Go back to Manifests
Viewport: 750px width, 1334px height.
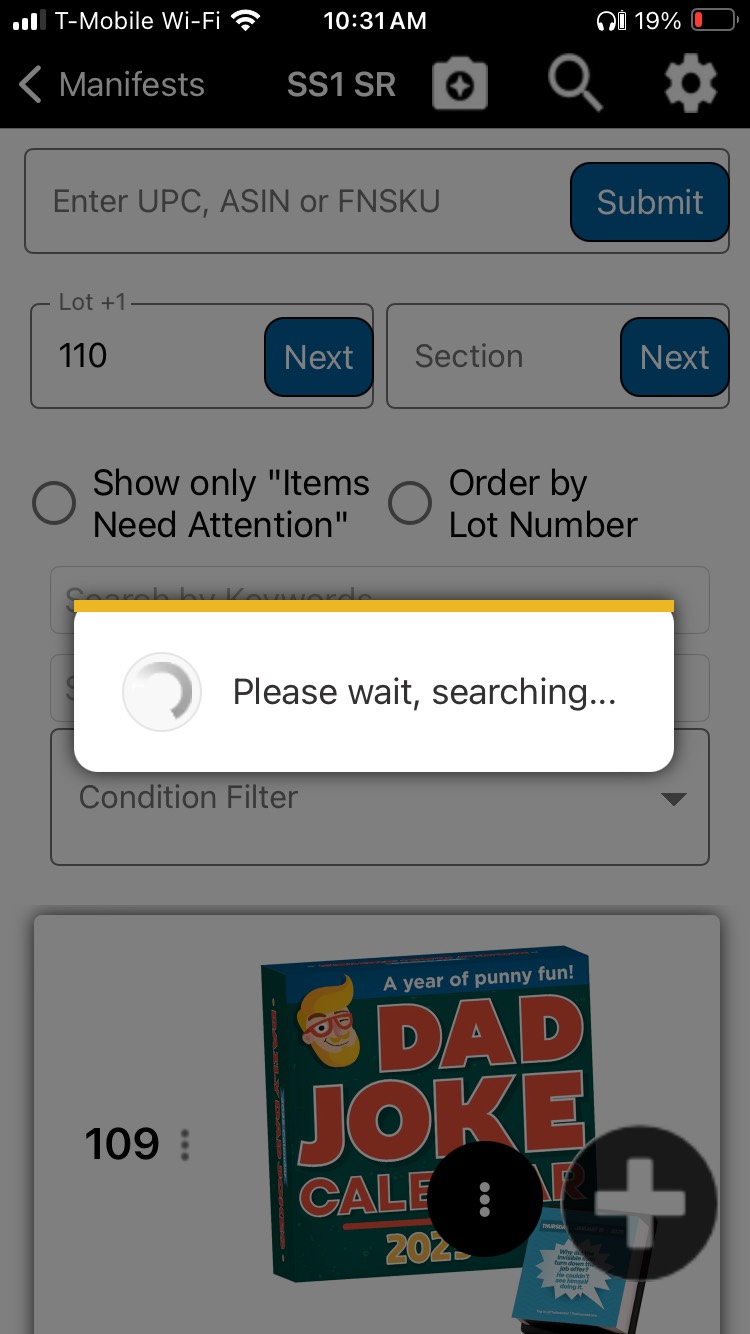point(110,85)
